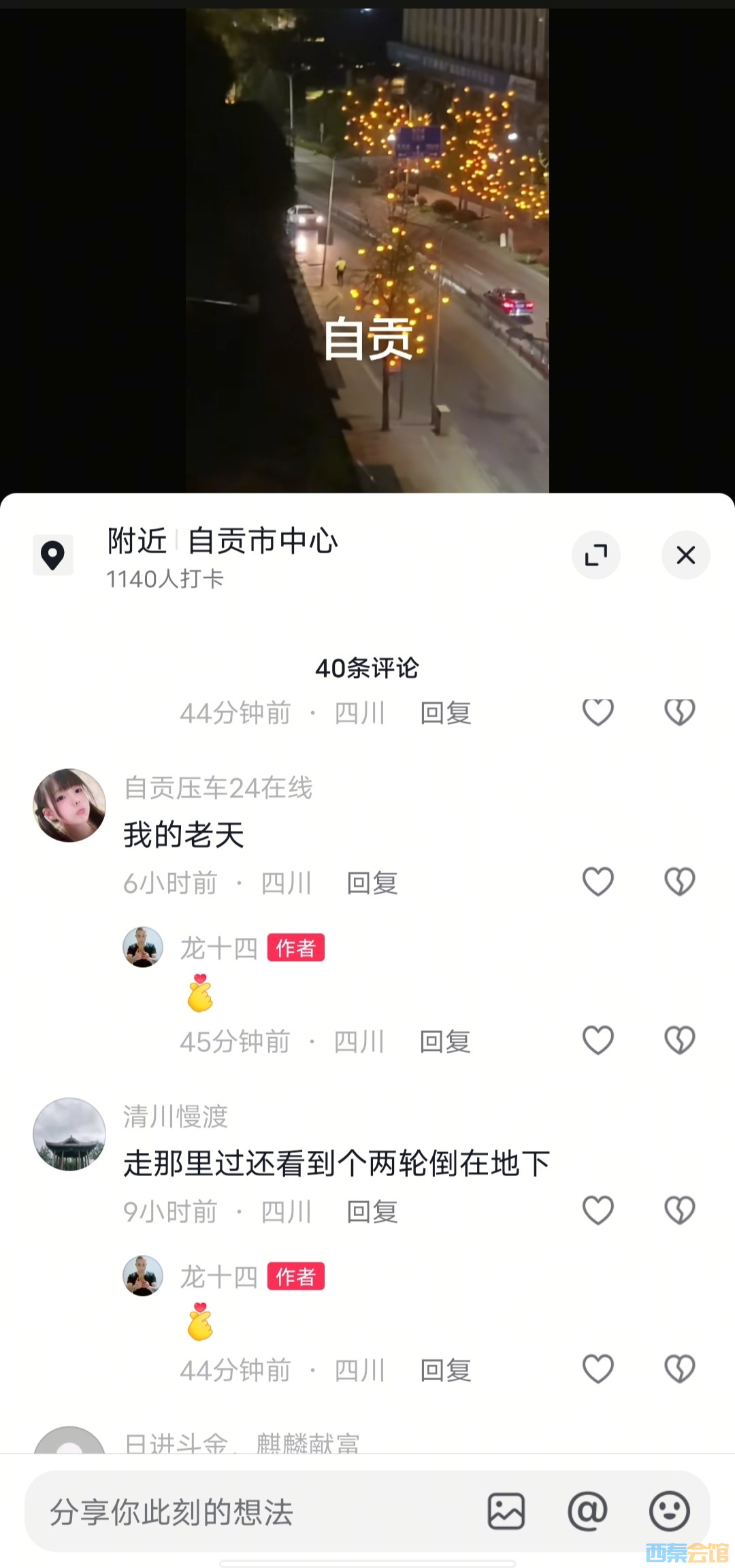Like the comment by 自贡压车24在线
The height and width of the screenshot is (1568, 735).
pyautogui.click(x=598, y=882)
